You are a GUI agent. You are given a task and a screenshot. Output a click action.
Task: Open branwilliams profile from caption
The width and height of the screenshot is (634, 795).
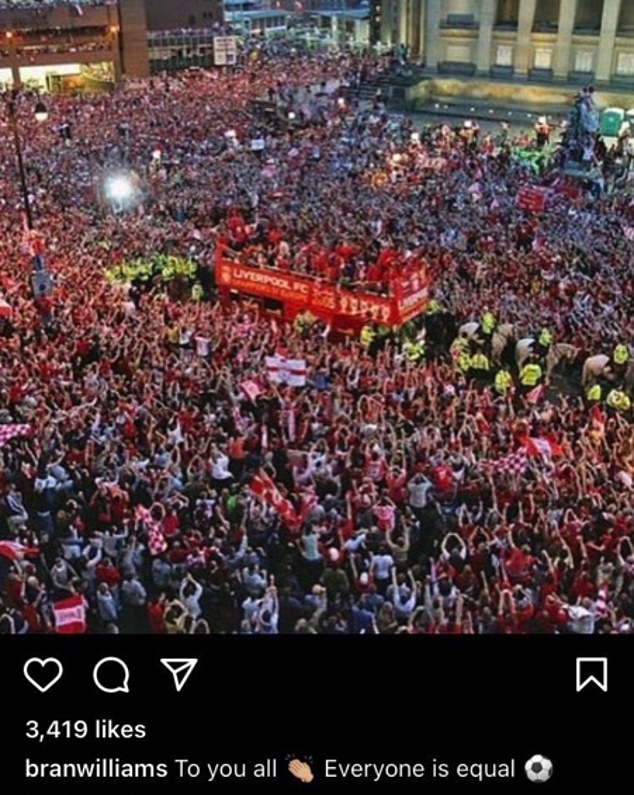[96, 769]
